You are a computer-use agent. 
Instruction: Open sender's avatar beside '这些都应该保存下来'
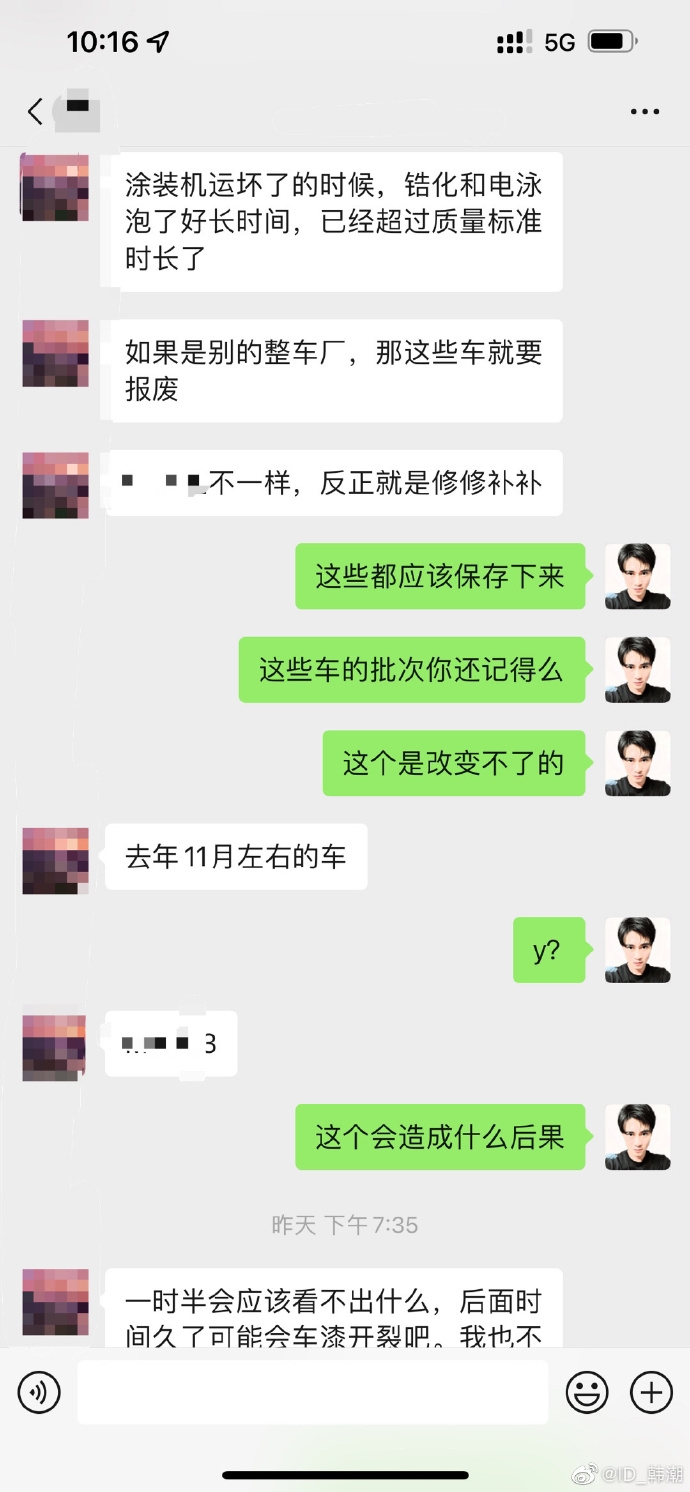pyautogui.click(x=637, y=576)
